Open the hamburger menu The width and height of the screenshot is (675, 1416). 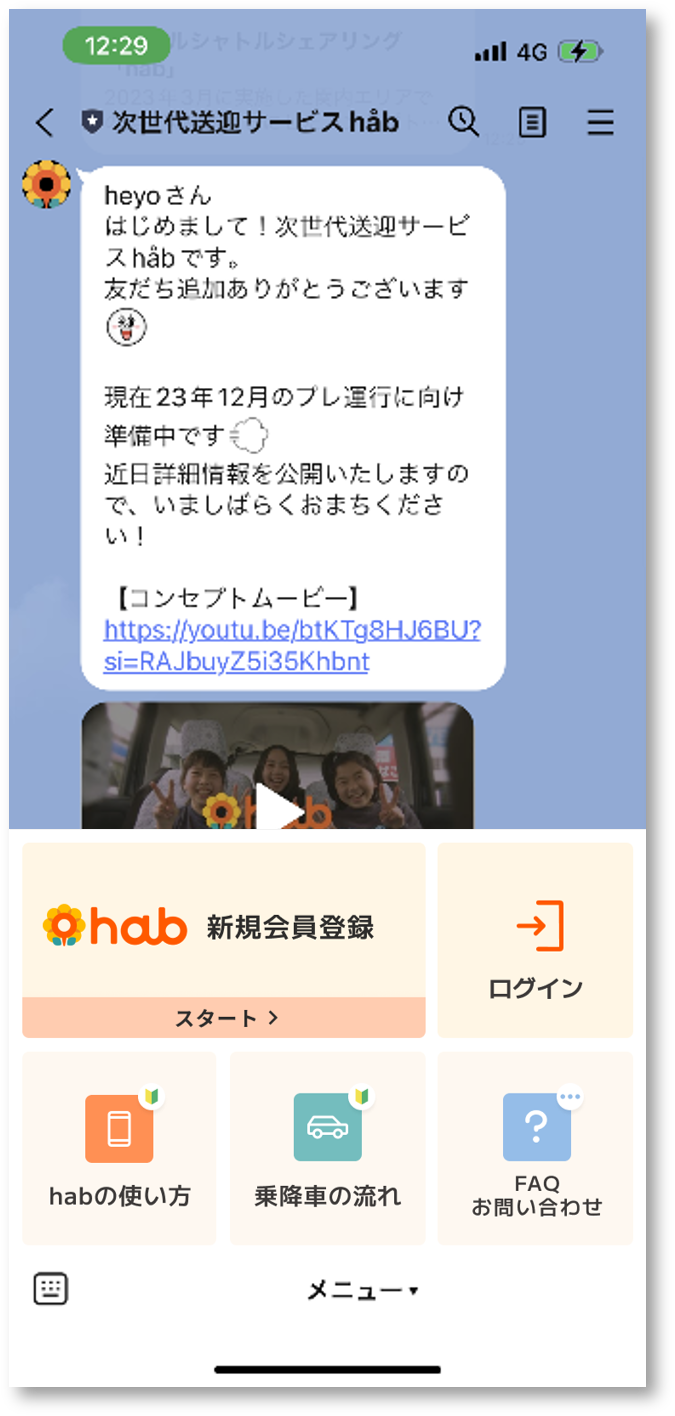(600, 123)
